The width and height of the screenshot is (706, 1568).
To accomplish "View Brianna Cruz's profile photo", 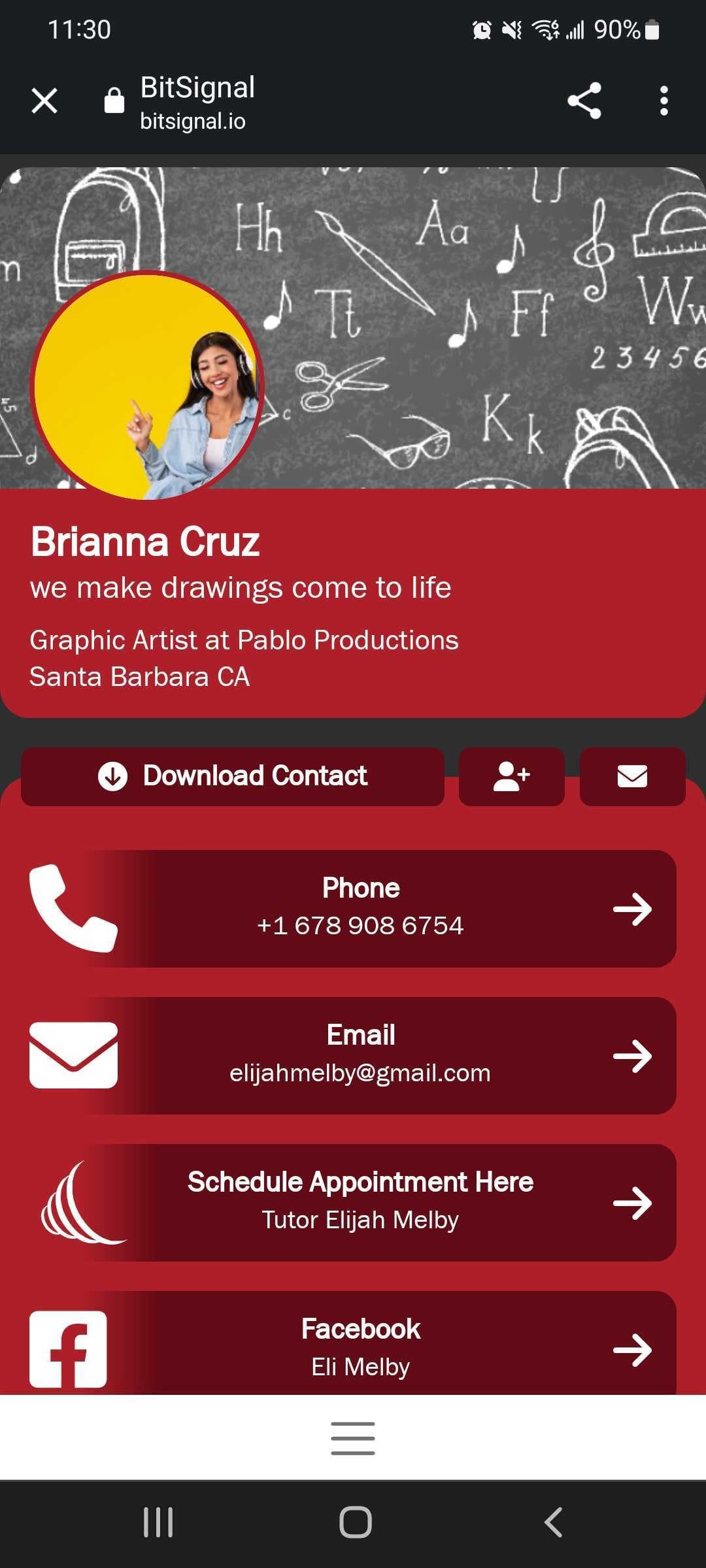I will (147, 387).
